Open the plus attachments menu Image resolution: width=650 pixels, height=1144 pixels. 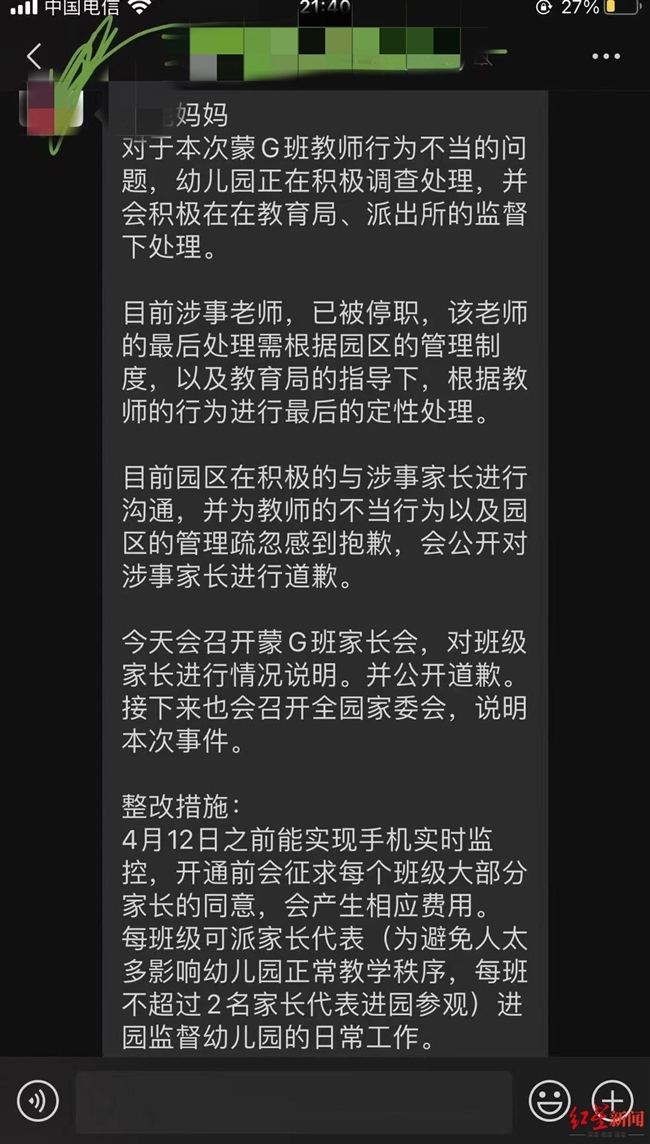point(611,1098)
